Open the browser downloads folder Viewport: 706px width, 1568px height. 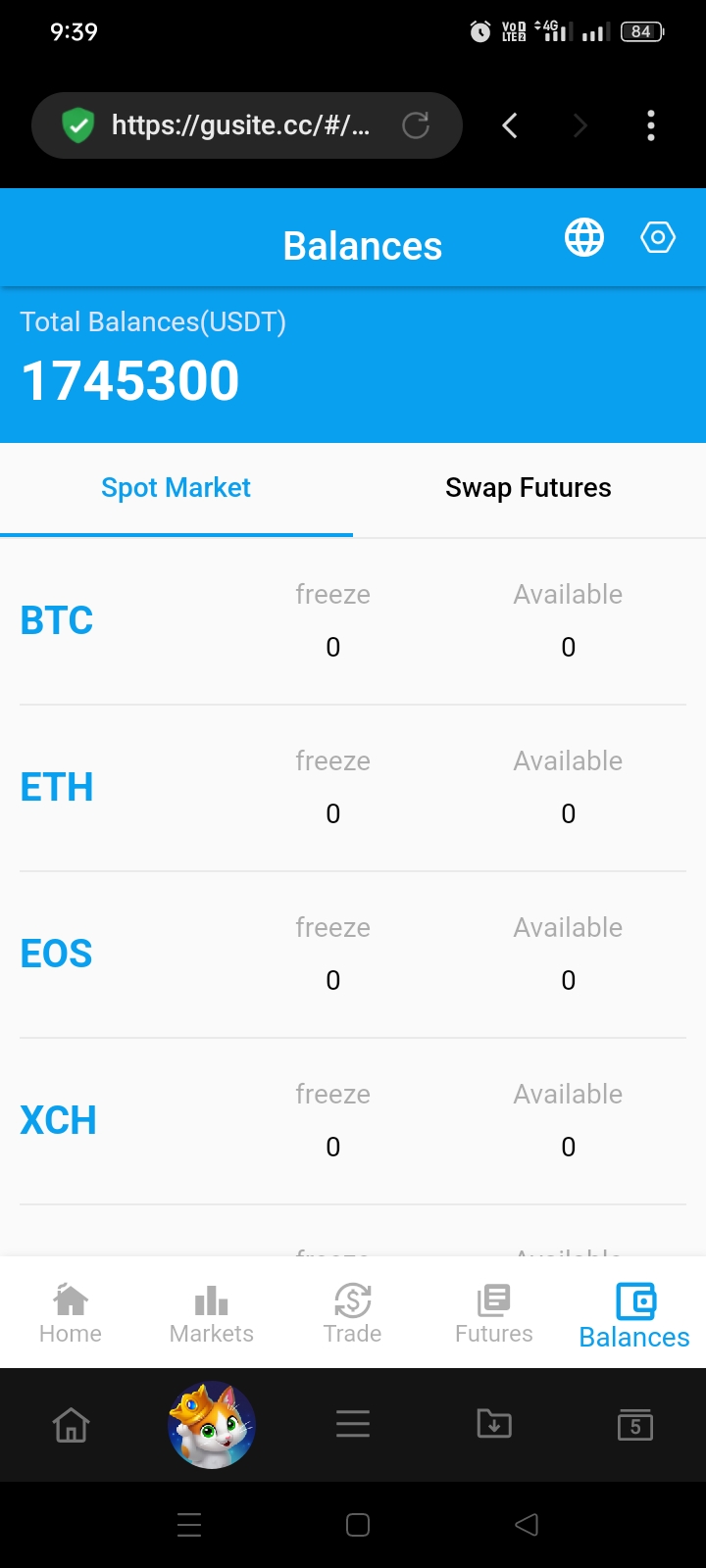(494, 1423)
